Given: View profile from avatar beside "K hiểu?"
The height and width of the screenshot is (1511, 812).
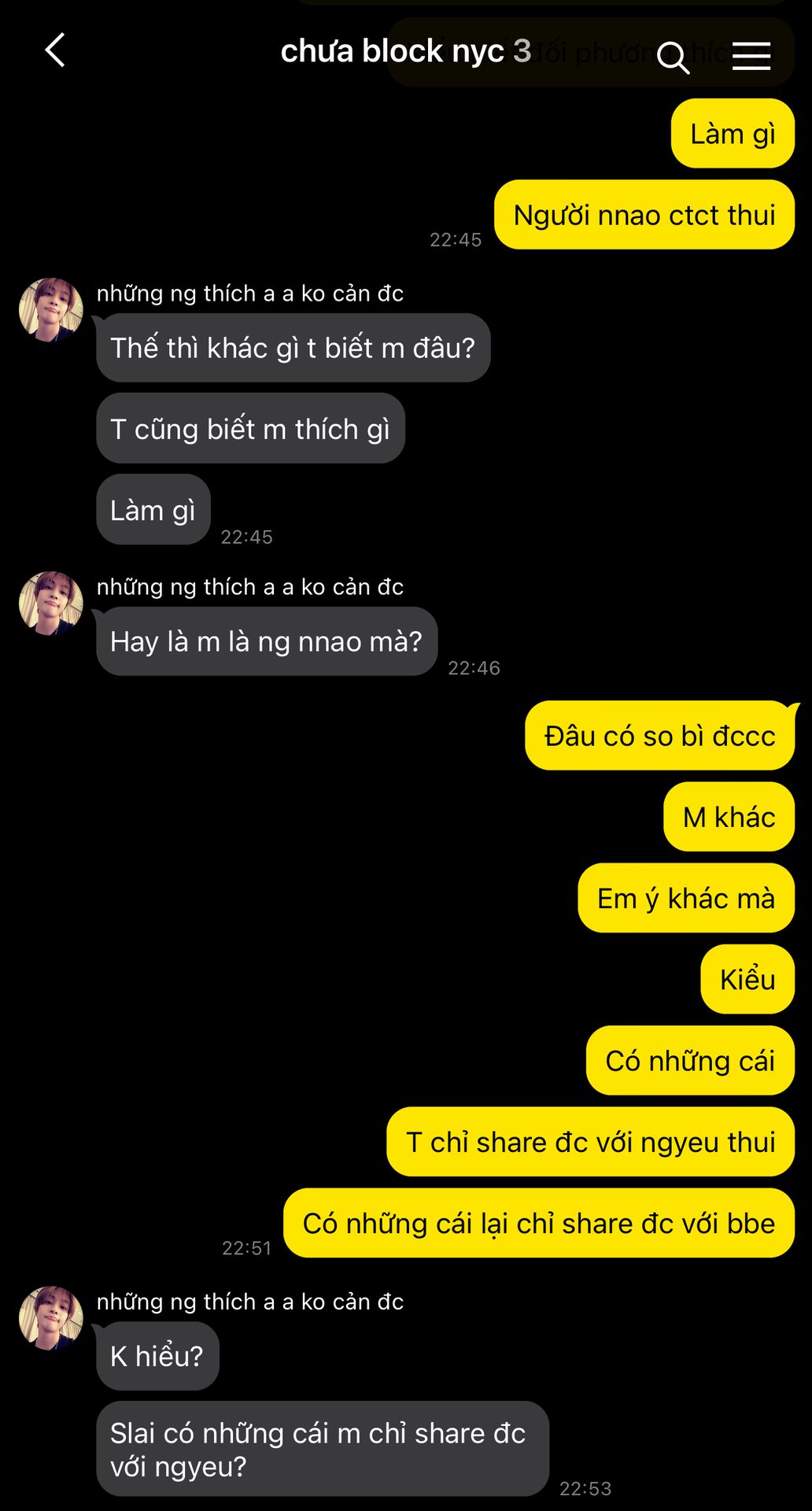Looking at the screenshot, I should [x=51, y=1317].
